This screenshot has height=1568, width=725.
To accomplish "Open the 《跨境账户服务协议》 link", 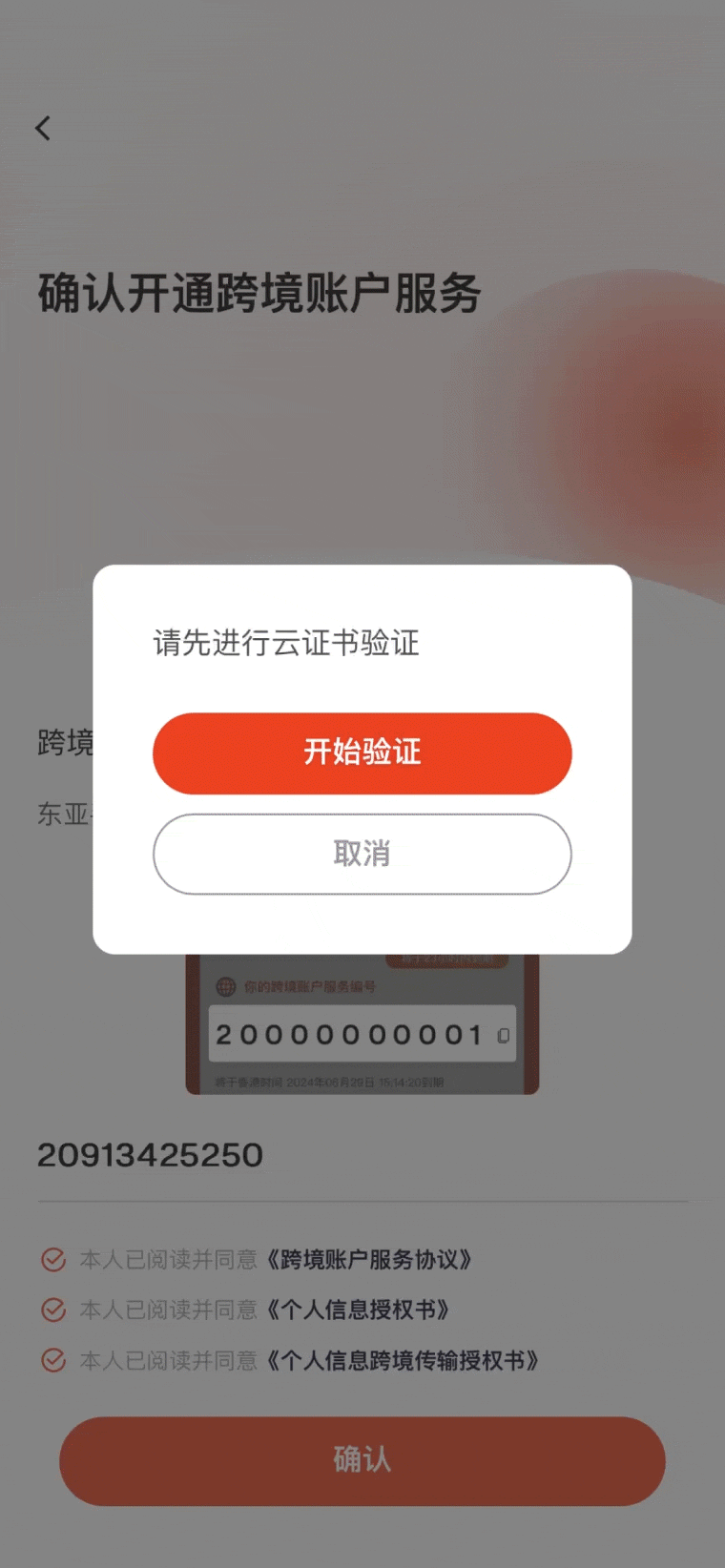I will (x=368, y=1260).
